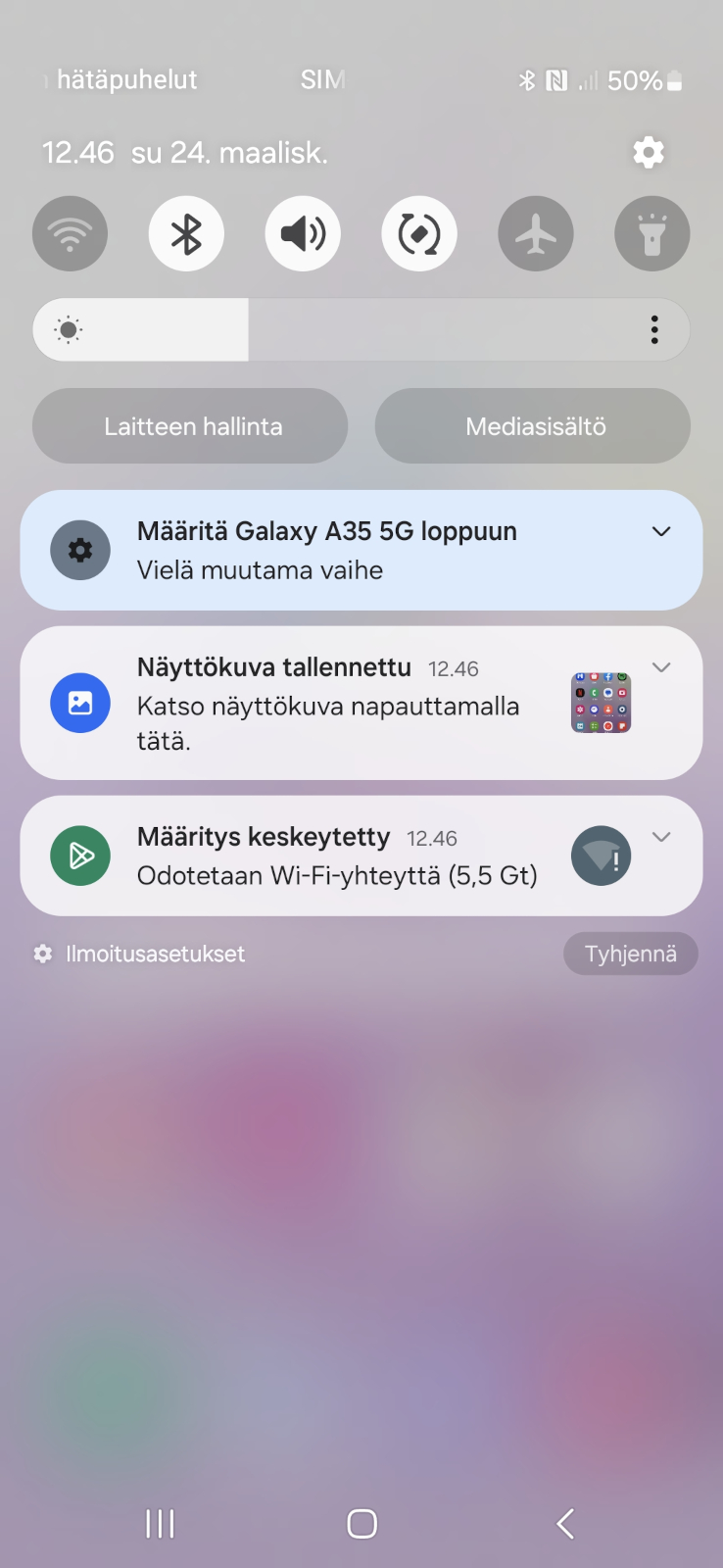Open settings with the gear icon
Viewport: 723px width, 1568px height.
(x=649, y=152)
